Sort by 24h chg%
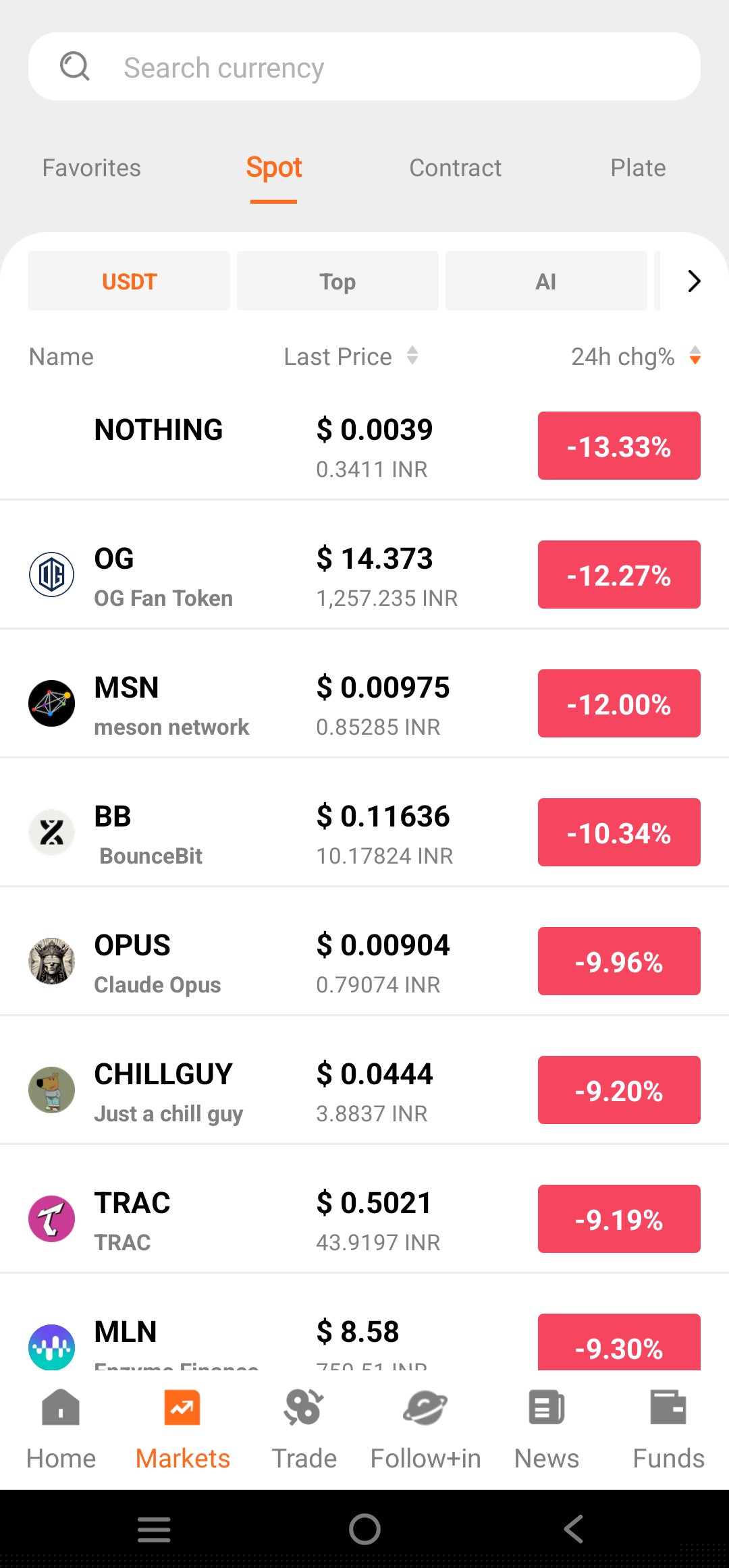The height and width of the screenshot is (1568, 729). tap(636, 356)
